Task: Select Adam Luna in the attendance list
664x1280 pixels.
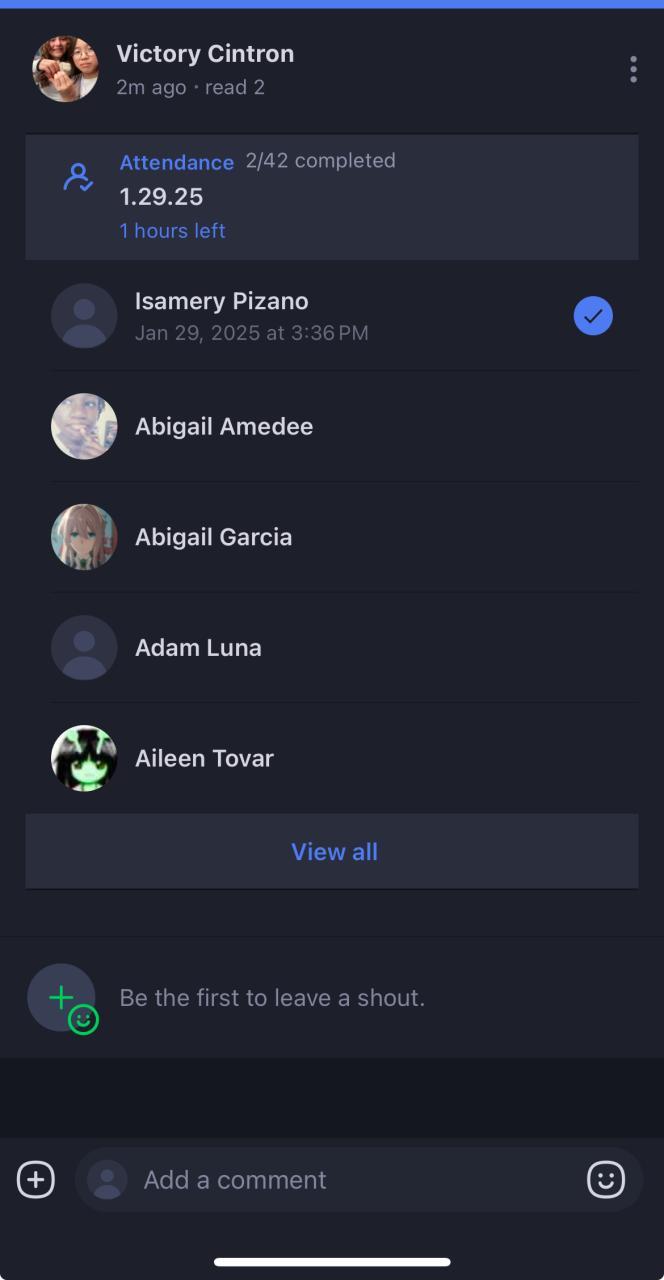Action: 198,648
